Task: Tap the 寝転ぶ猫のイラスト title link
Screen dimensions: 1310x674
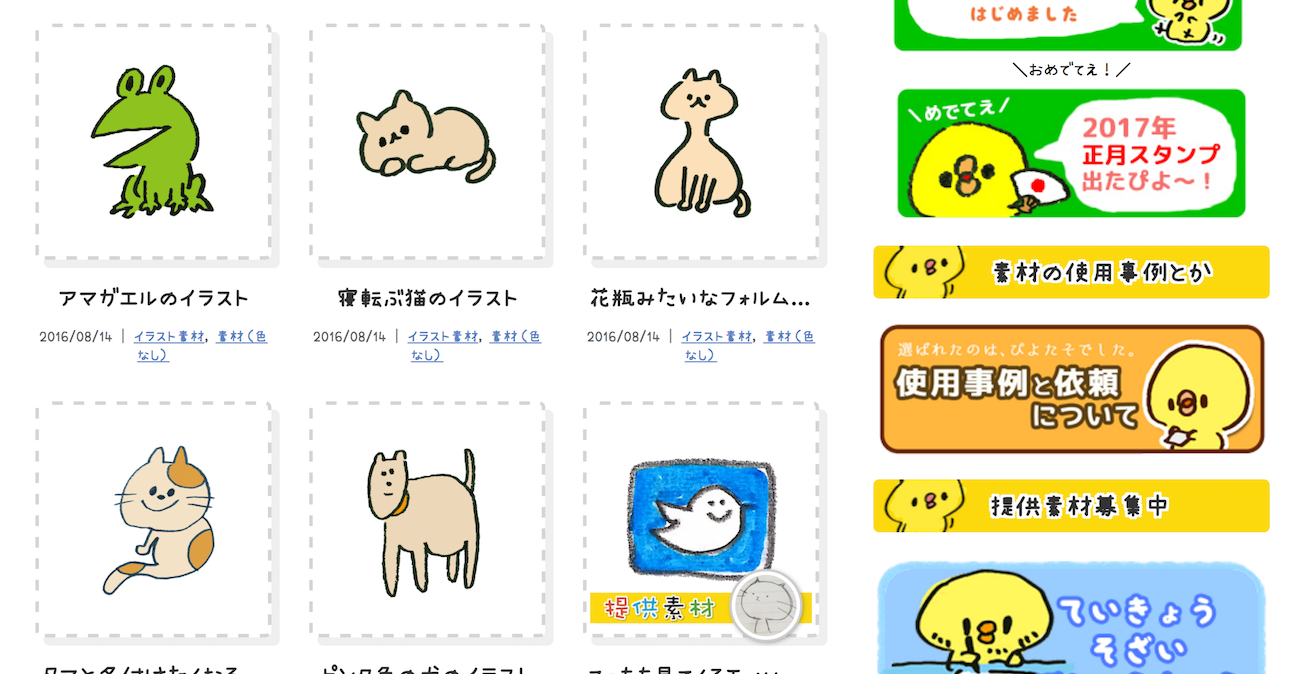Action: coord(428,298)
